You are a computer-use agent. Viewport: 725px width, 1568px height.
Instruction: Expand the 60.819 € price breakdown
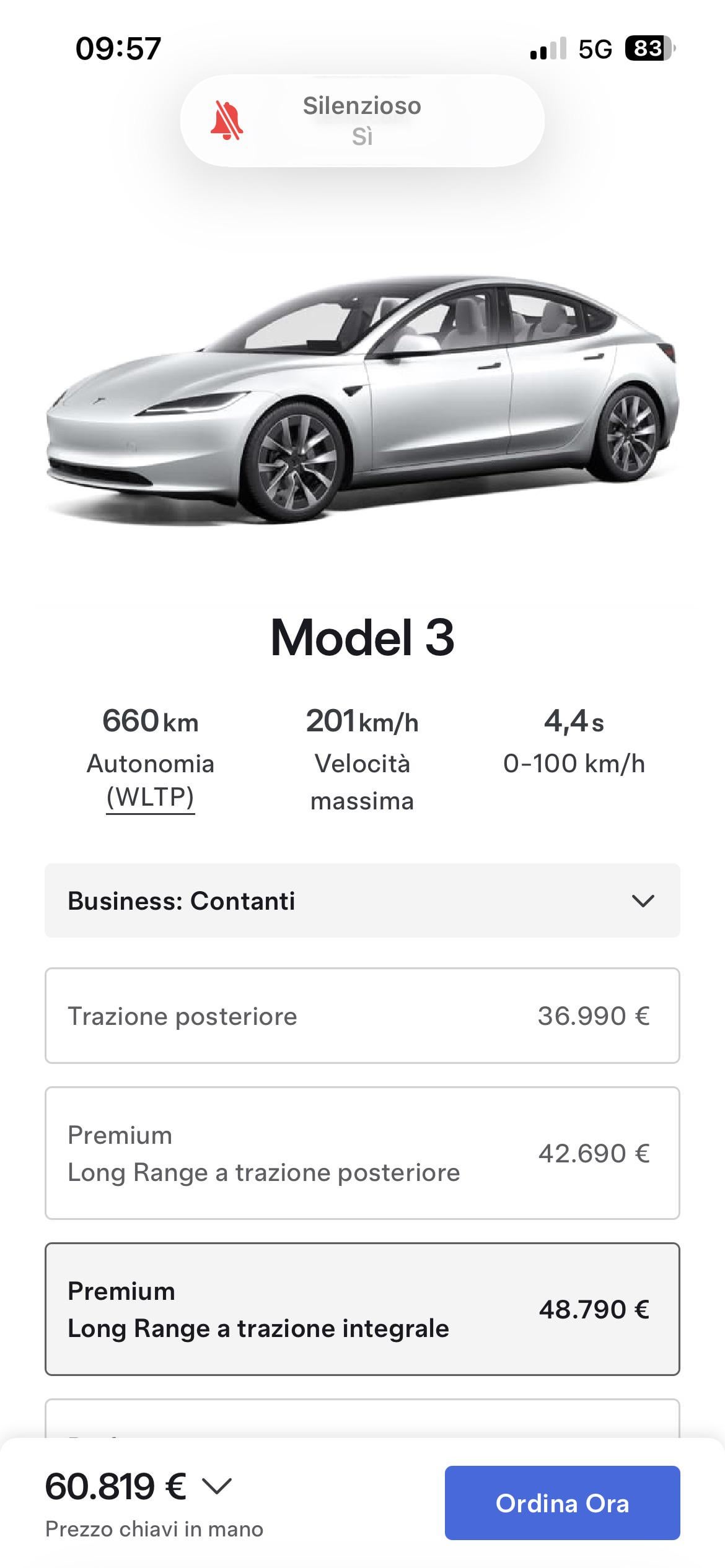[x=217, y=1486]
